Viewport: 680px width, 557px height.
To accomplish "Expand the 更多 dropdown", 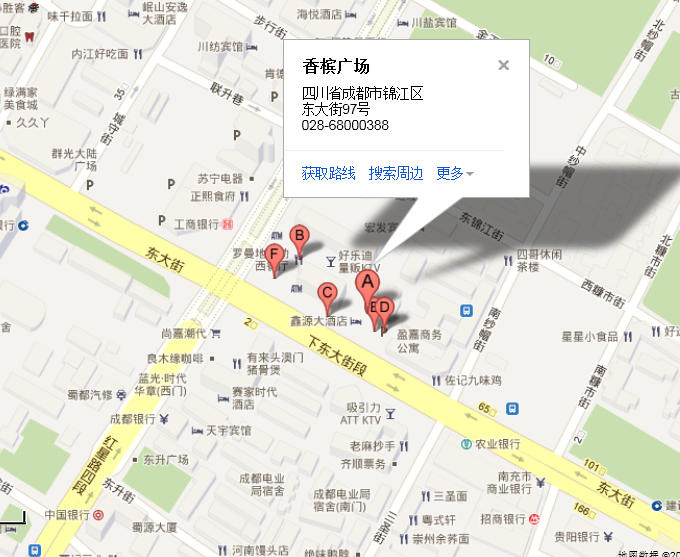I will click(x=454, y=173).
